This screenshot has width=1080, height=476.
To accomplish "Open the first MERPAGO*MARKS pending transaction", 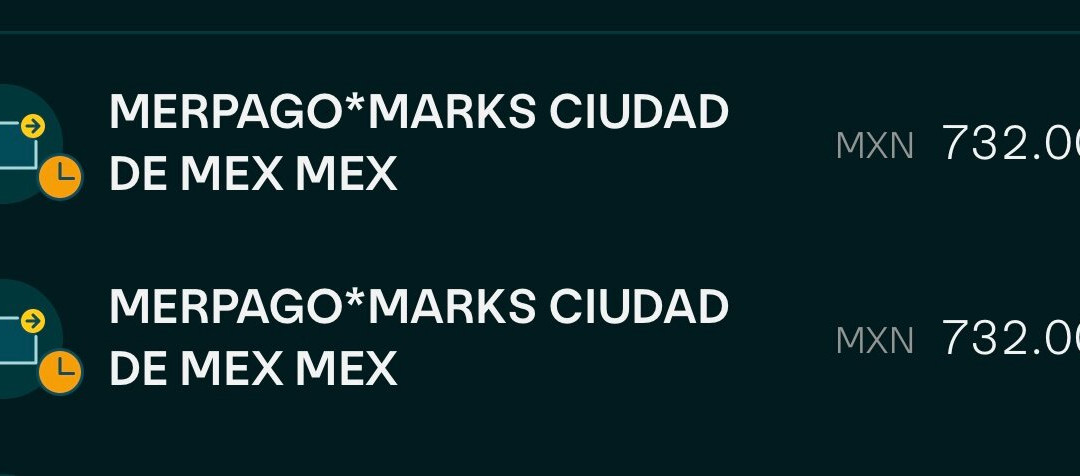I will click(418, 143).
